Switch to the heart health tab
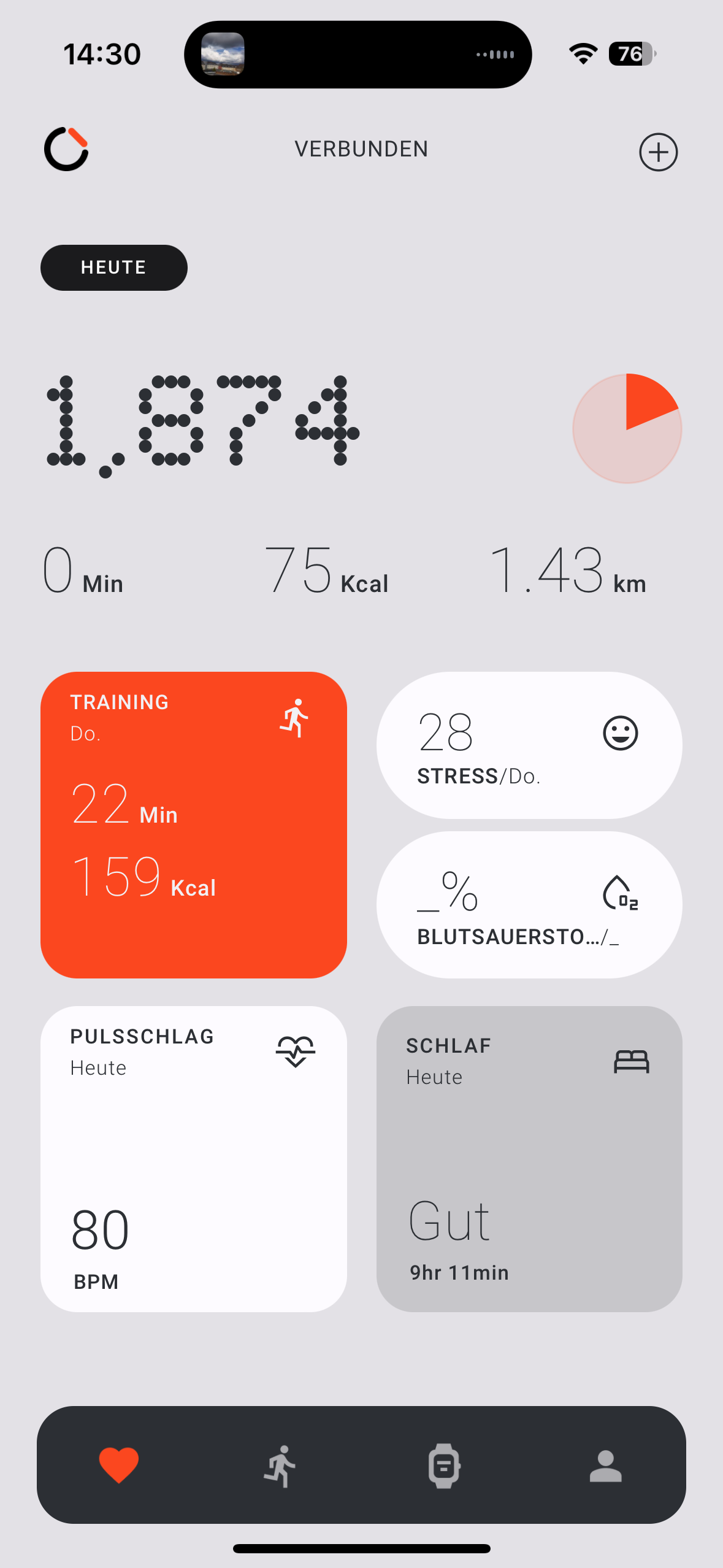 click(119, 1465)
